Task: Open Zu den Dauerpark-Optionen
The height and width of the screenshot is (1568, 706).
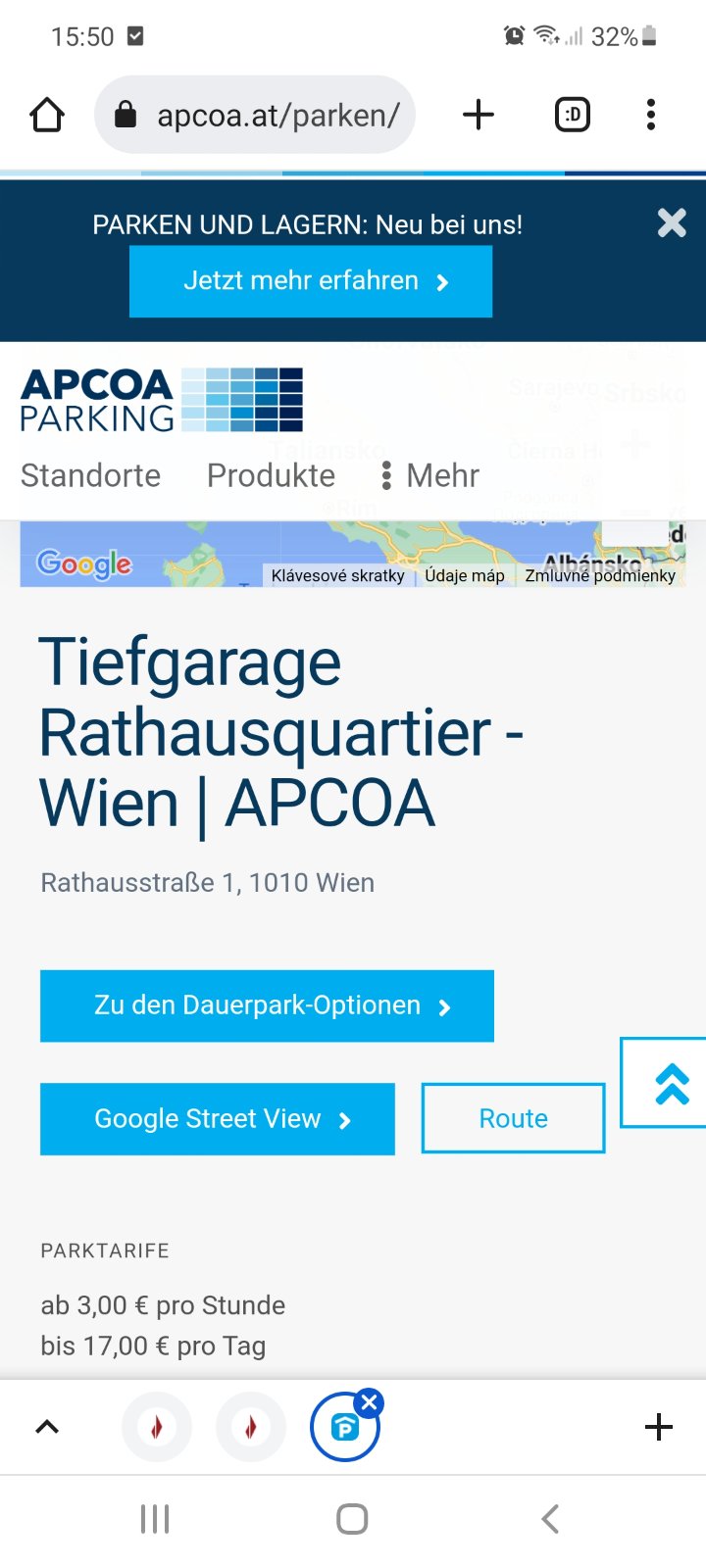Action: 267,1005
